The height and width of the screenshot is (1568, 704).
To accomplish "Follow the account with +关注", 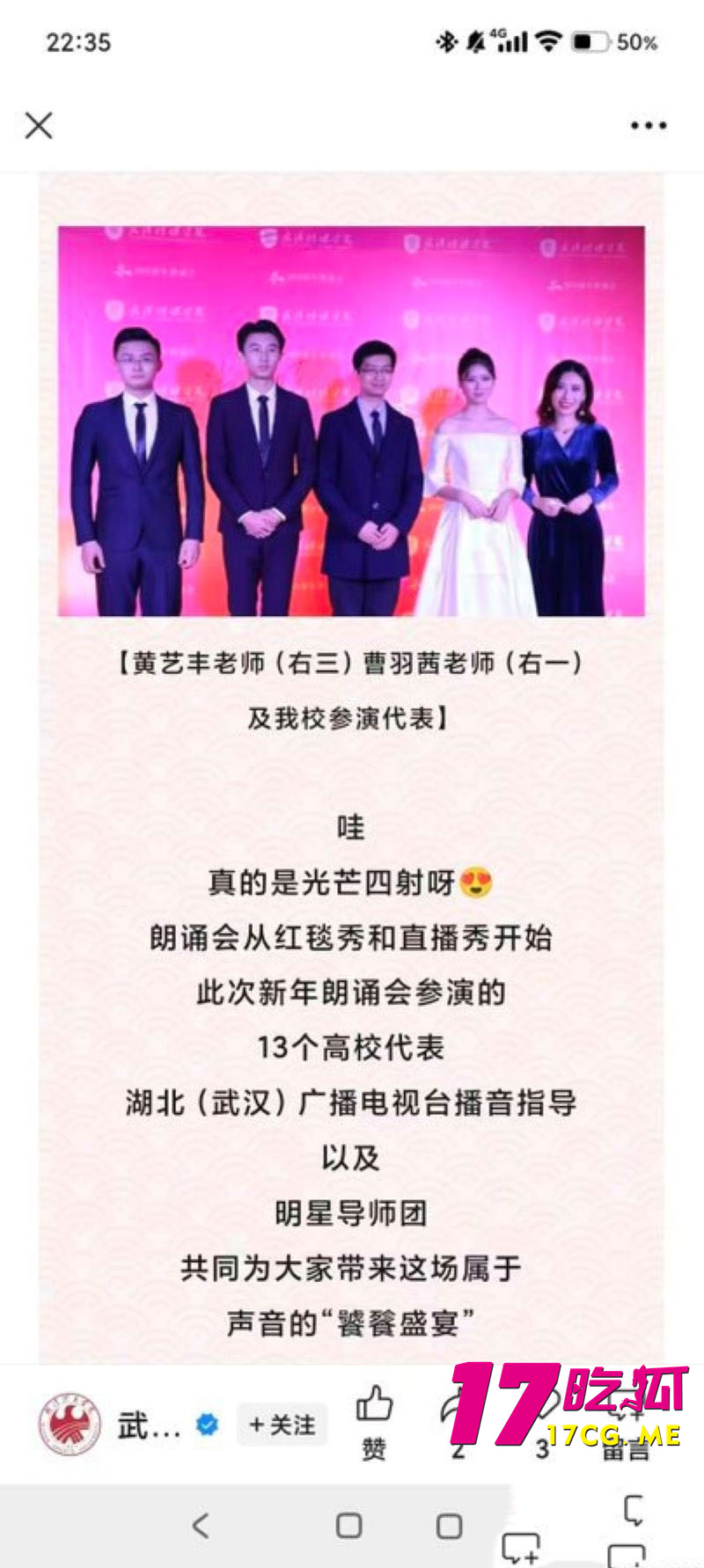I will 282,1425.
